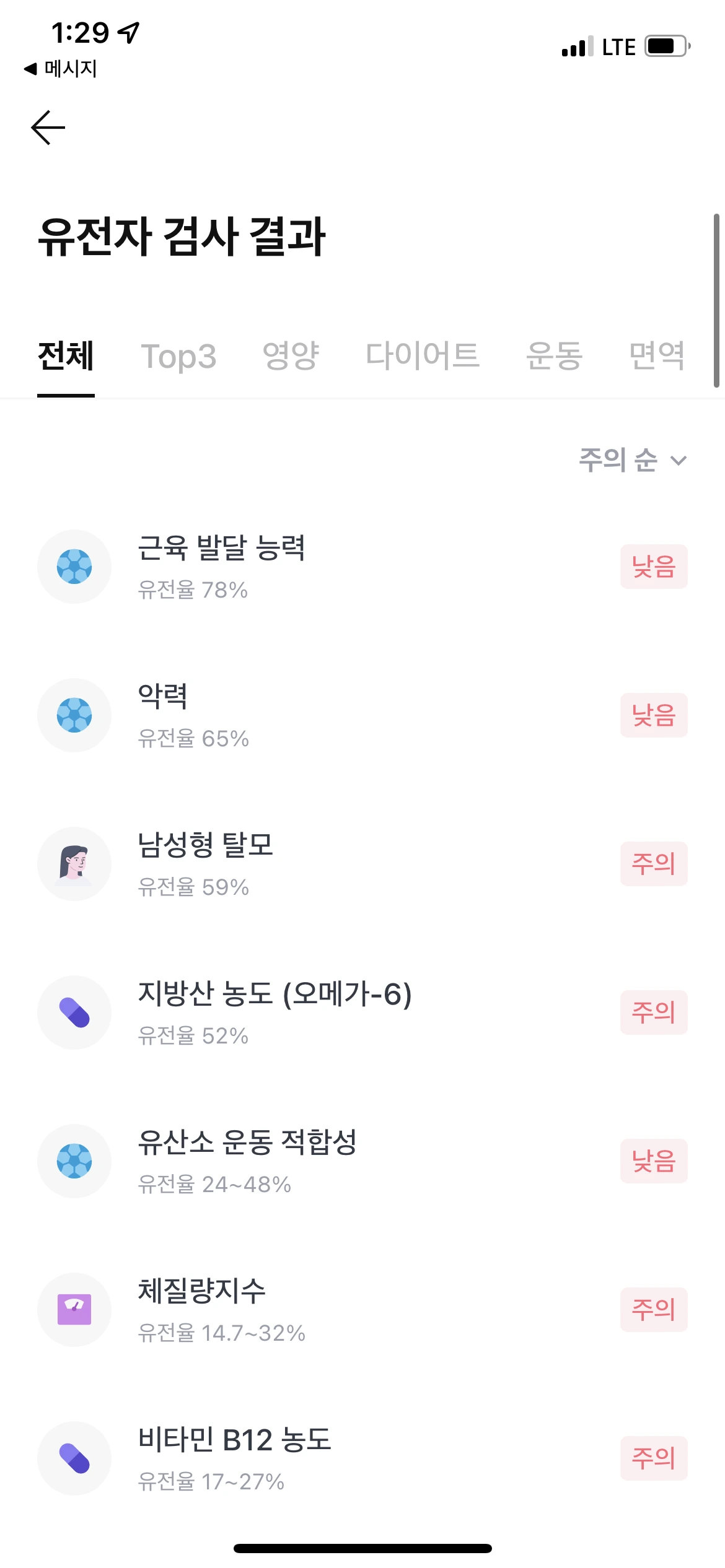View the 악력 result details

pyautogui.click(x=362, y=715)
